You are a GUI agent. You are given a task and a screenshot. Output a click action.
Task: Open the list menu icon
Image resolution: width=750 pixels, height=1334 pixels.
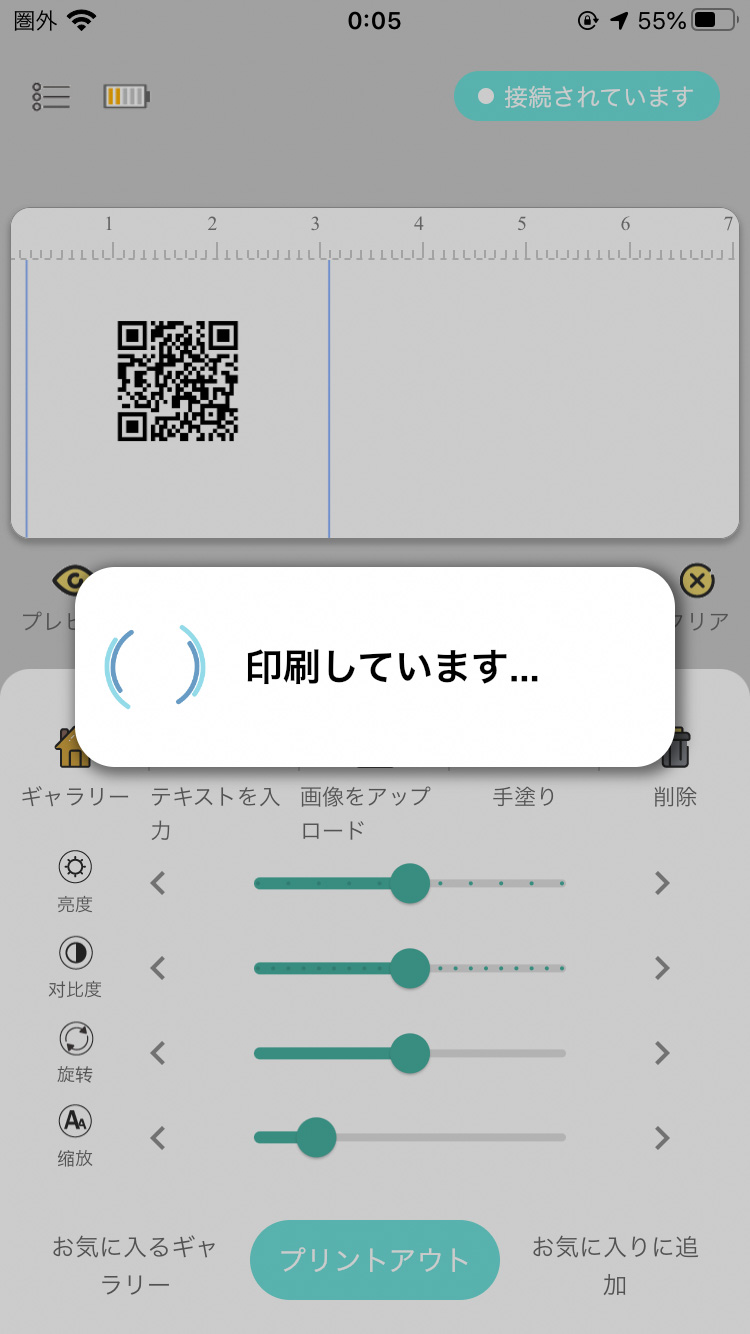point(51,96)
